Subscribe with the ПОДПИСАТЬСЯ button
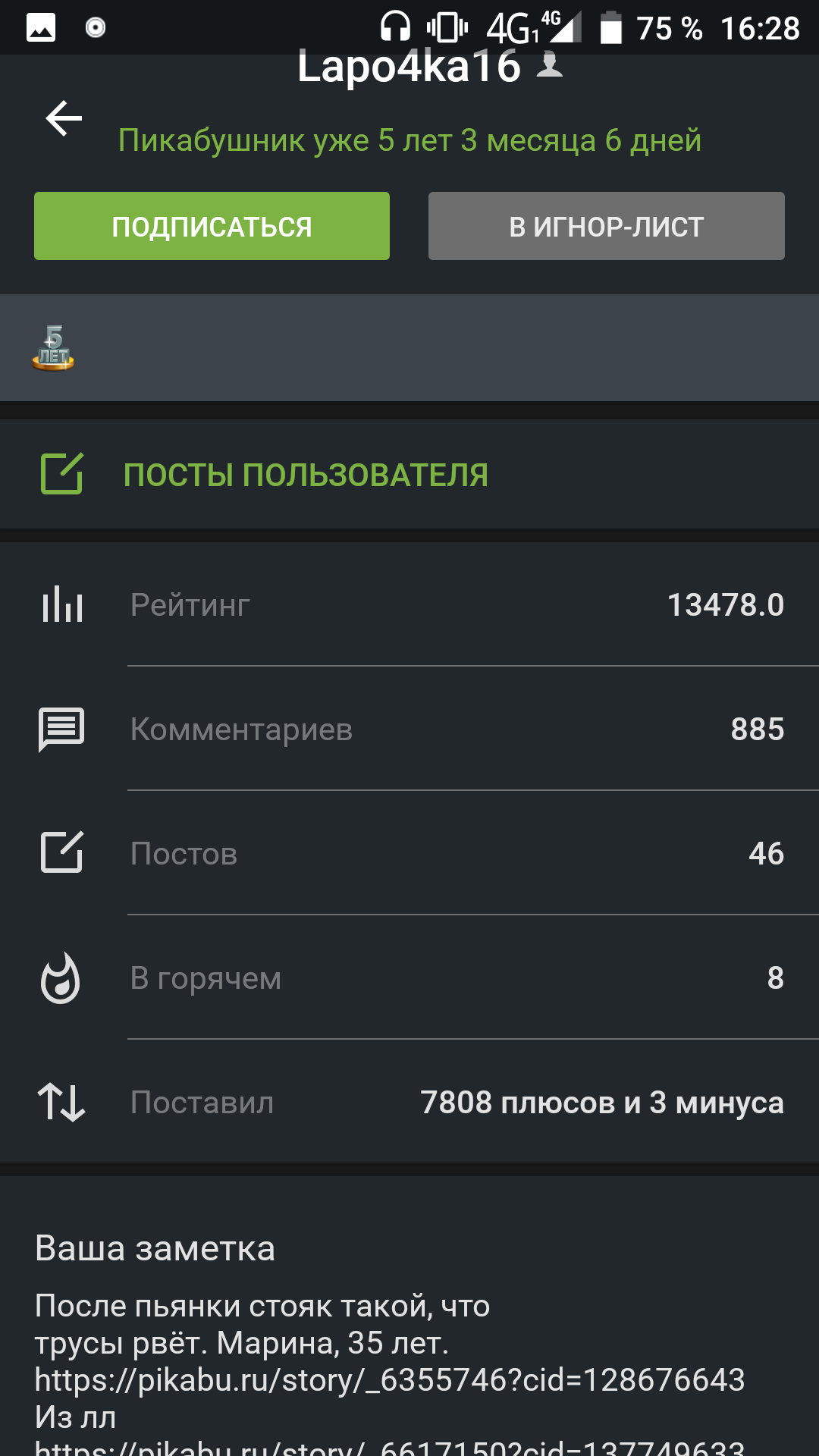Image resolution: width=819 pixels, height=1456 pixels. tap(212, 226)
